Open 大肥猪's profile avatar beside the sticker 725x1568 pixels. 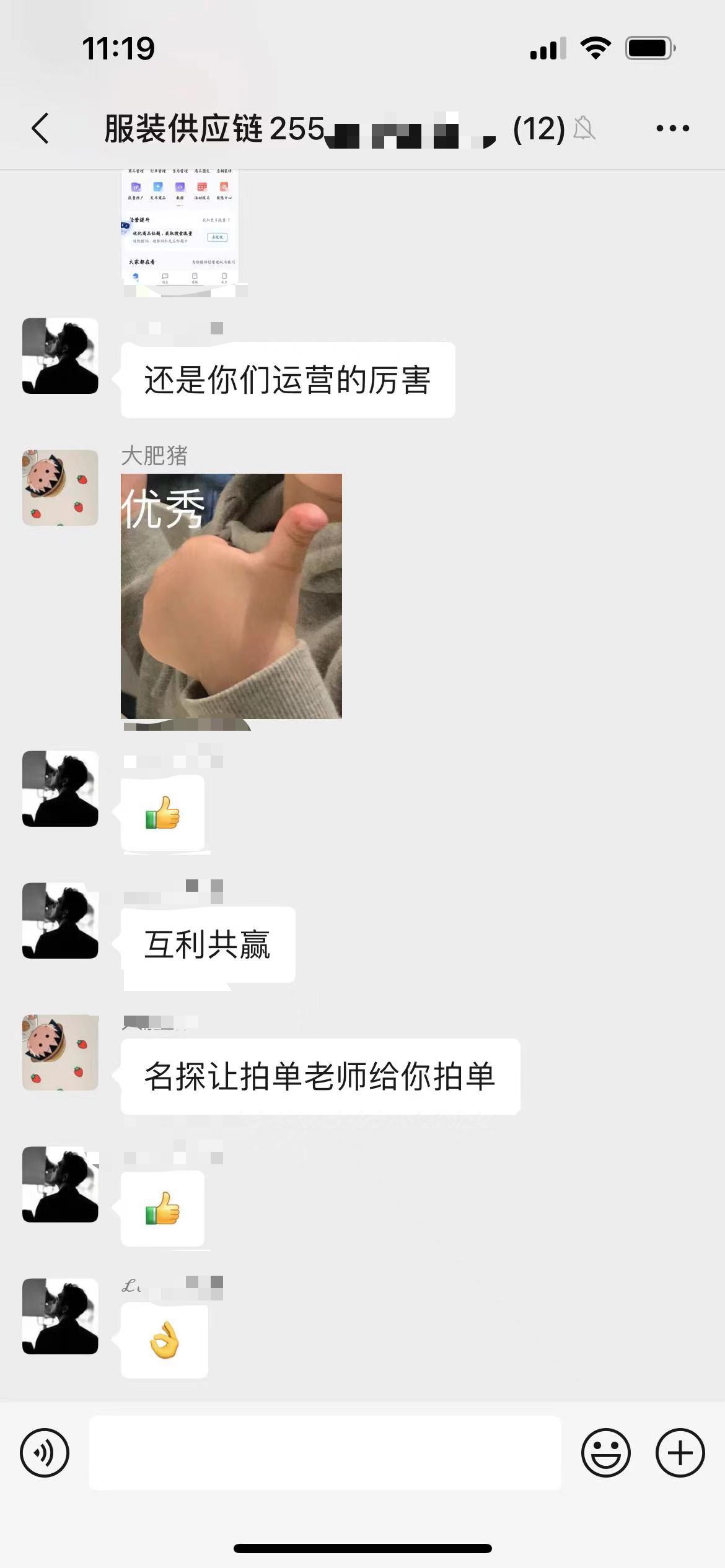(x=60, y=488)
